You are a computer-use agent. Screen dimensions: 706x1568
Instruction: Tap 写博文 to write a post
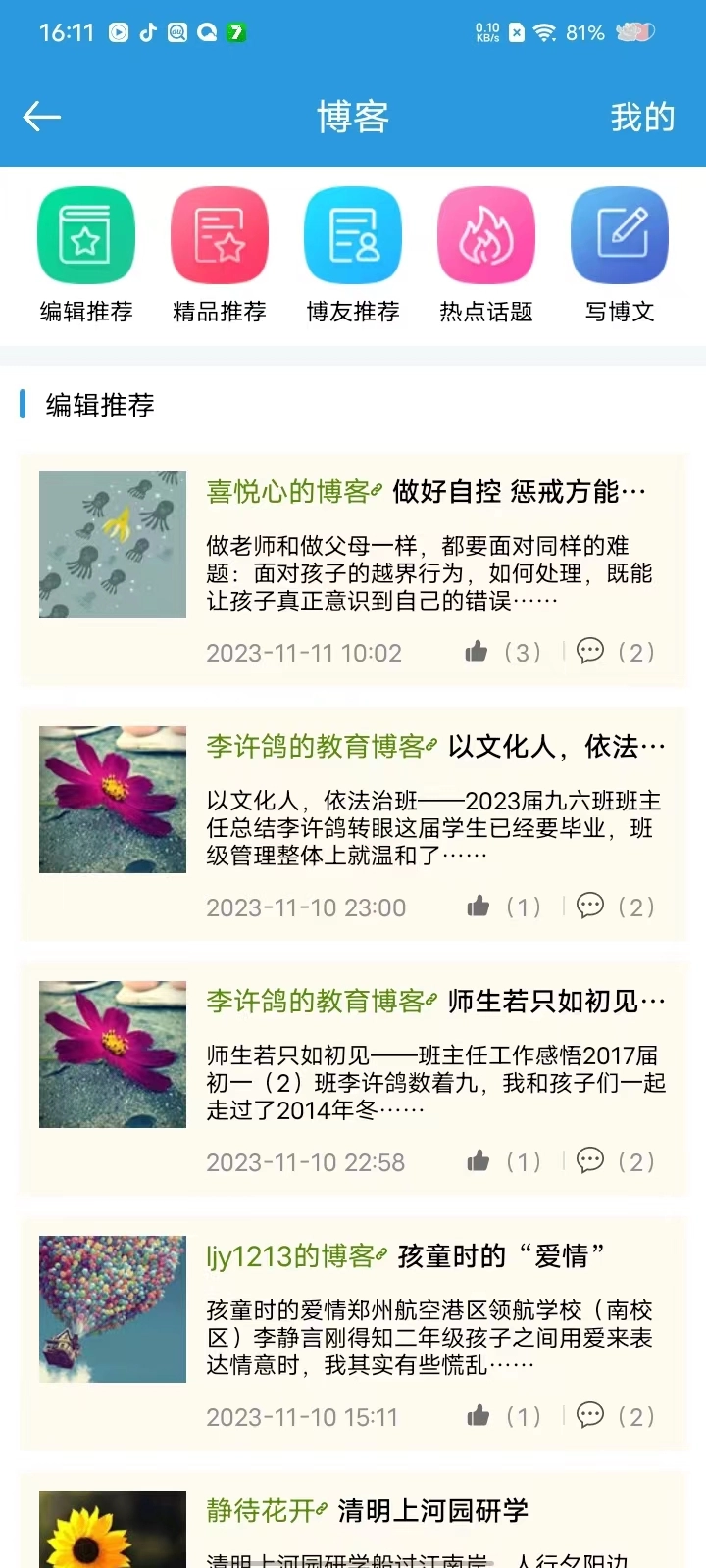tap(620, 255)
